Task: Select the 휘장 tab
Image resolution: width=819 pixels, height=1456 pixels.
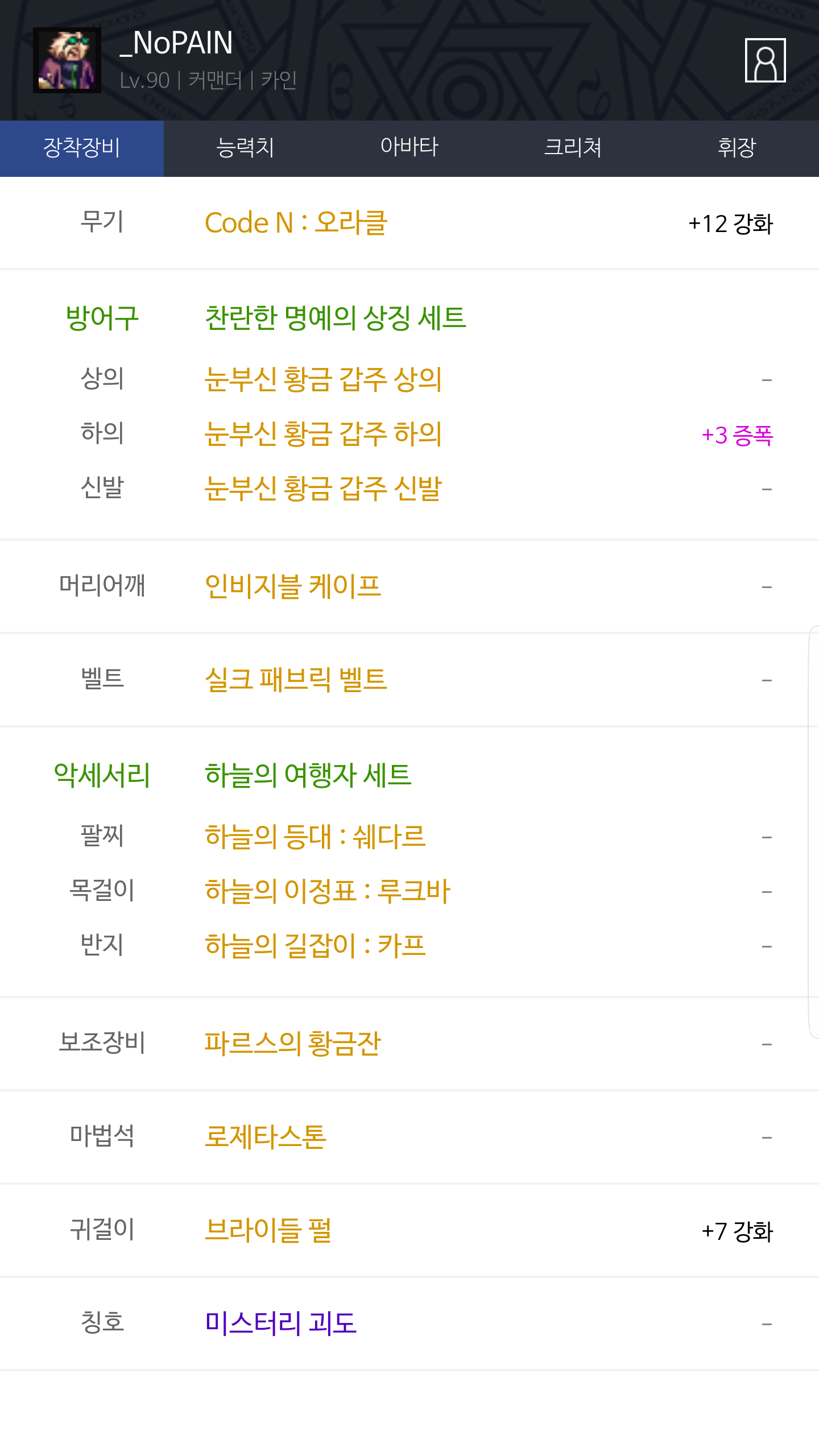Action: tap(737, 148)
